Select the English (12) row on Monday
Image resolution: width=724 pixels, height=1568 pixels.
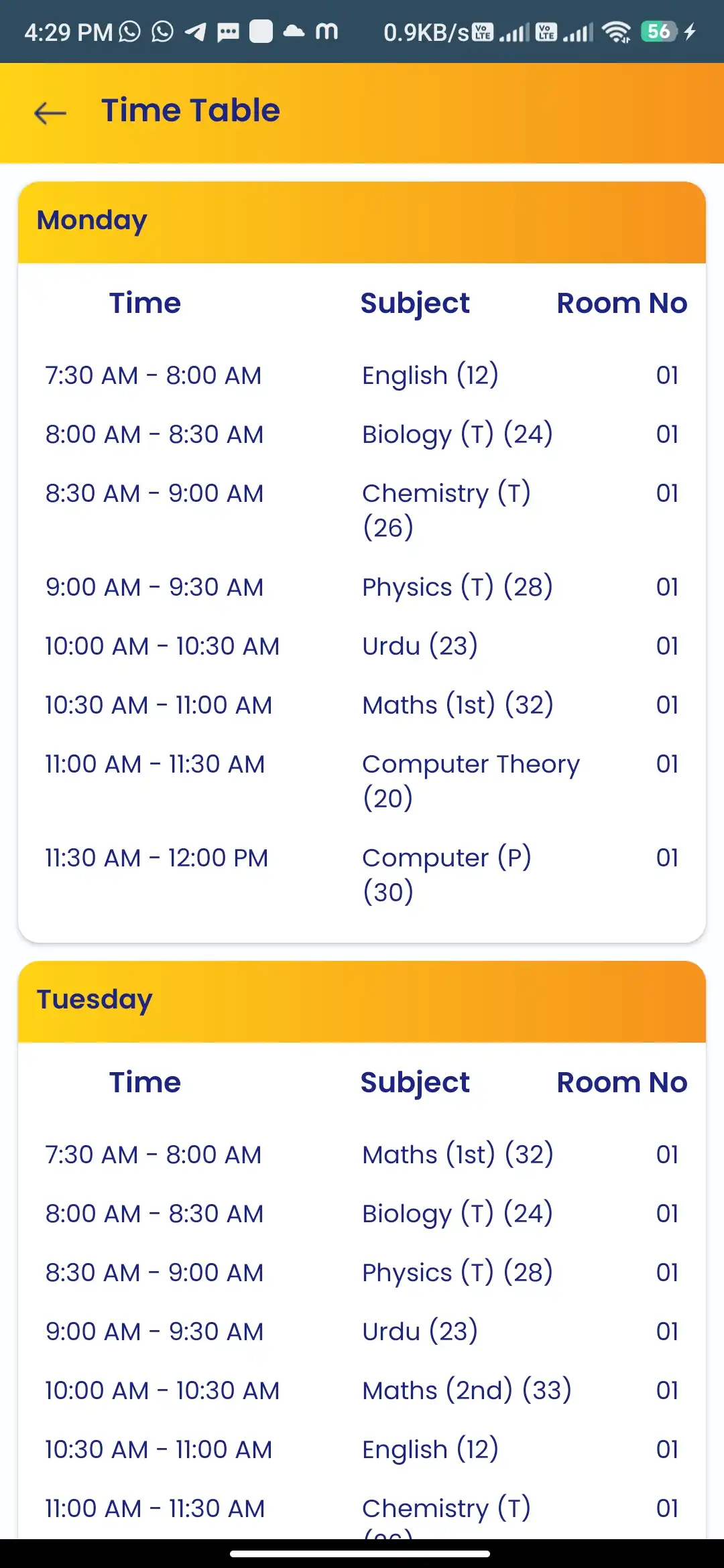(430, 375)
